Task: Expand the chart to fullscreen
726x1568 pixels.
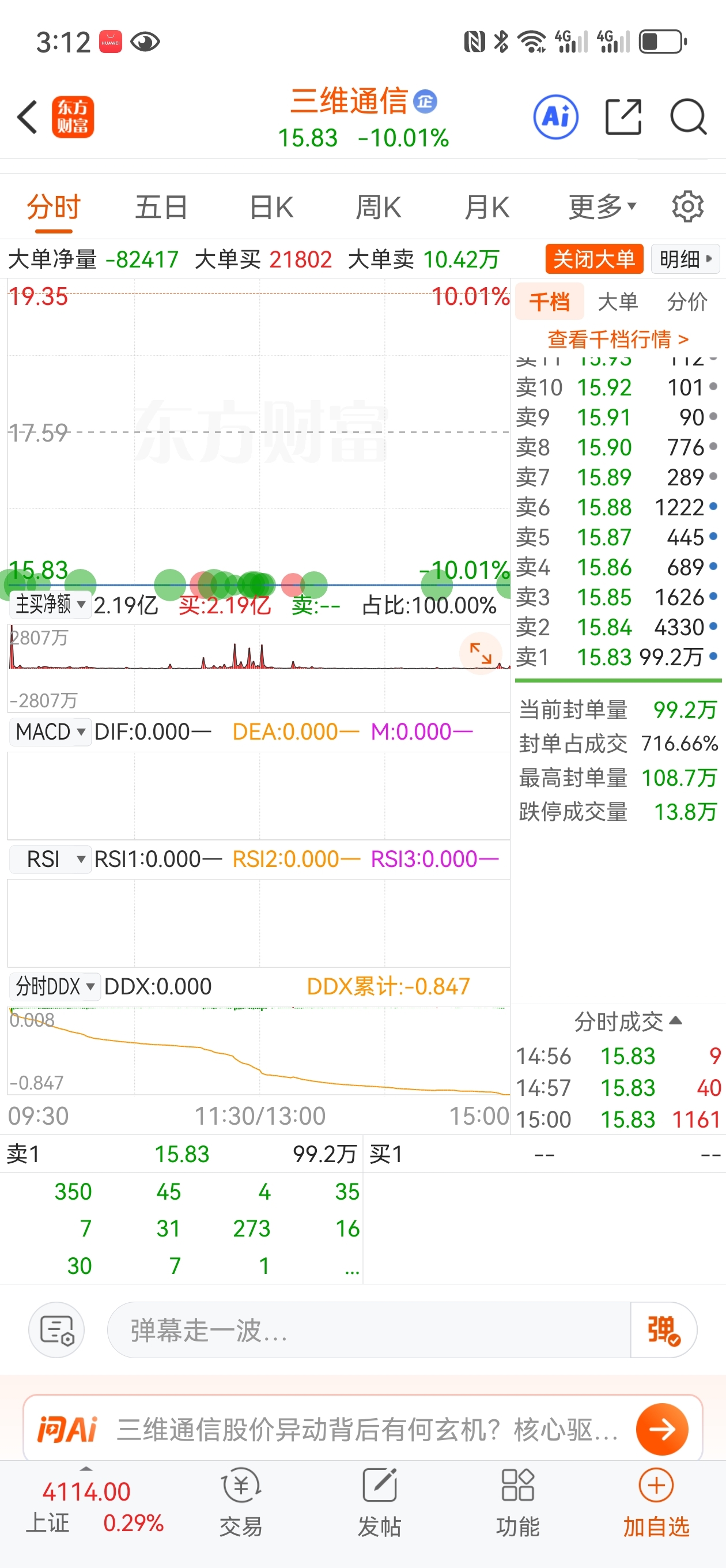Action: click(480, 654)
